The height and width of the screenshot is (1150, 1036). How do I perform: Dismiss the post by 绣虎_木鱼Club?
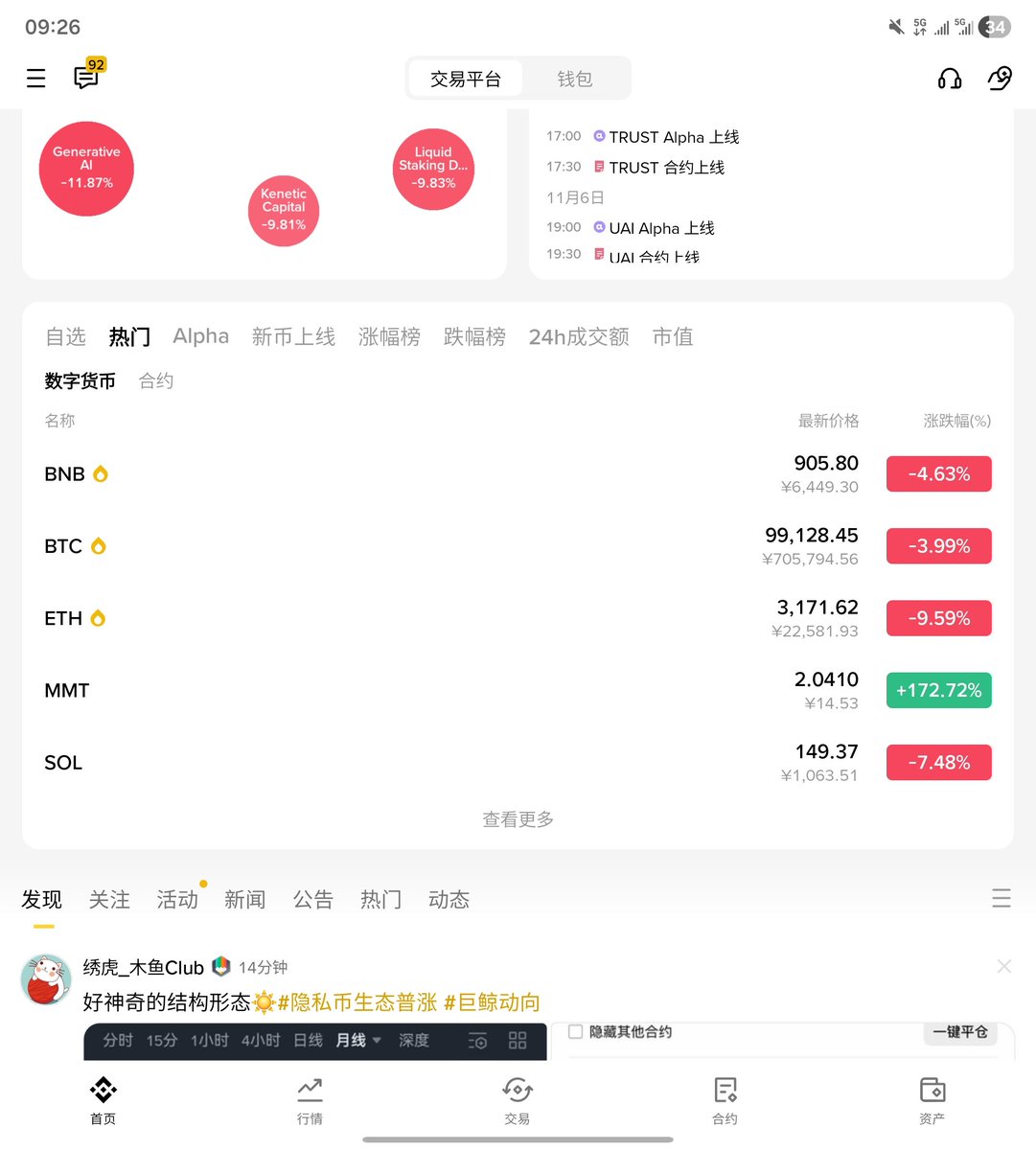(x=1003, y=966)
